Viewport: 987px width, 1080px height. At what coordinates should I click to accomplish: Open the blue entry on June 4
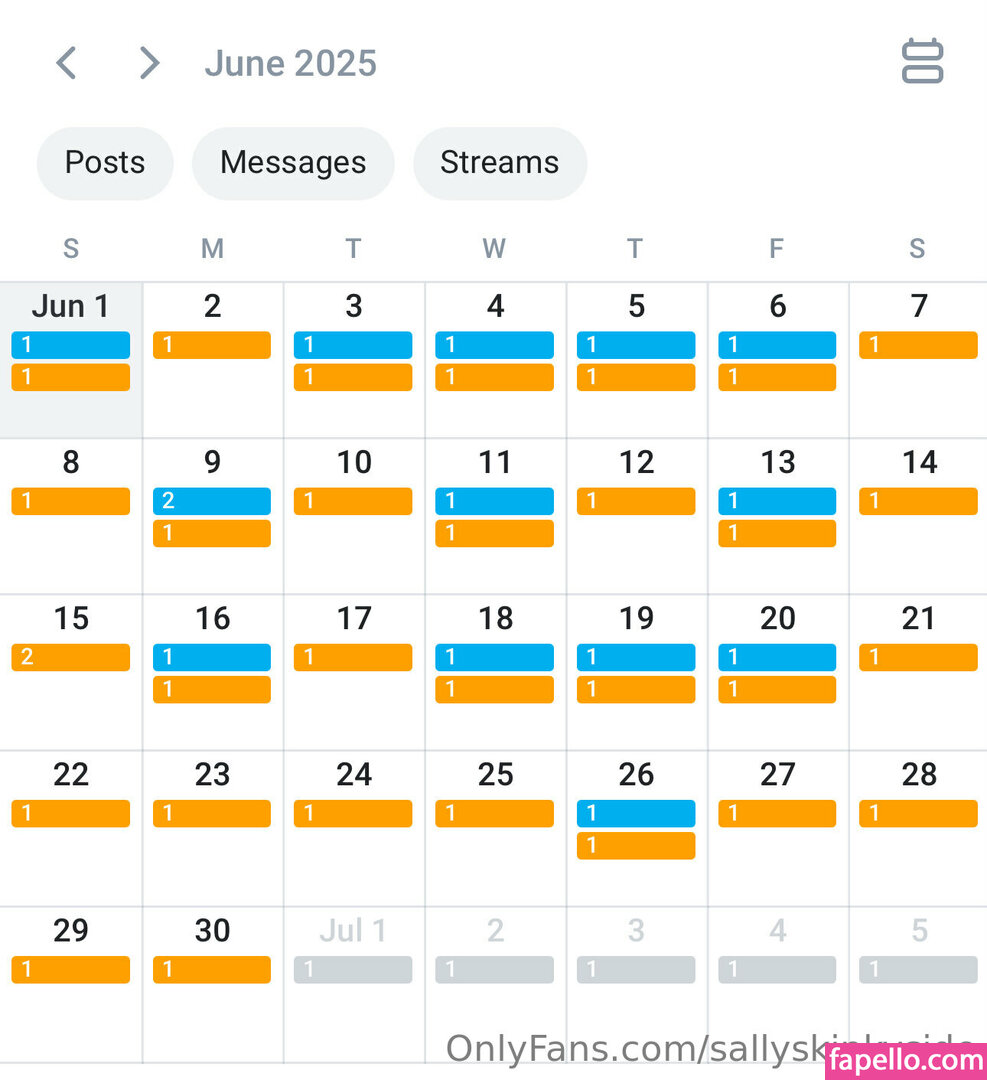tap(494, 345)
